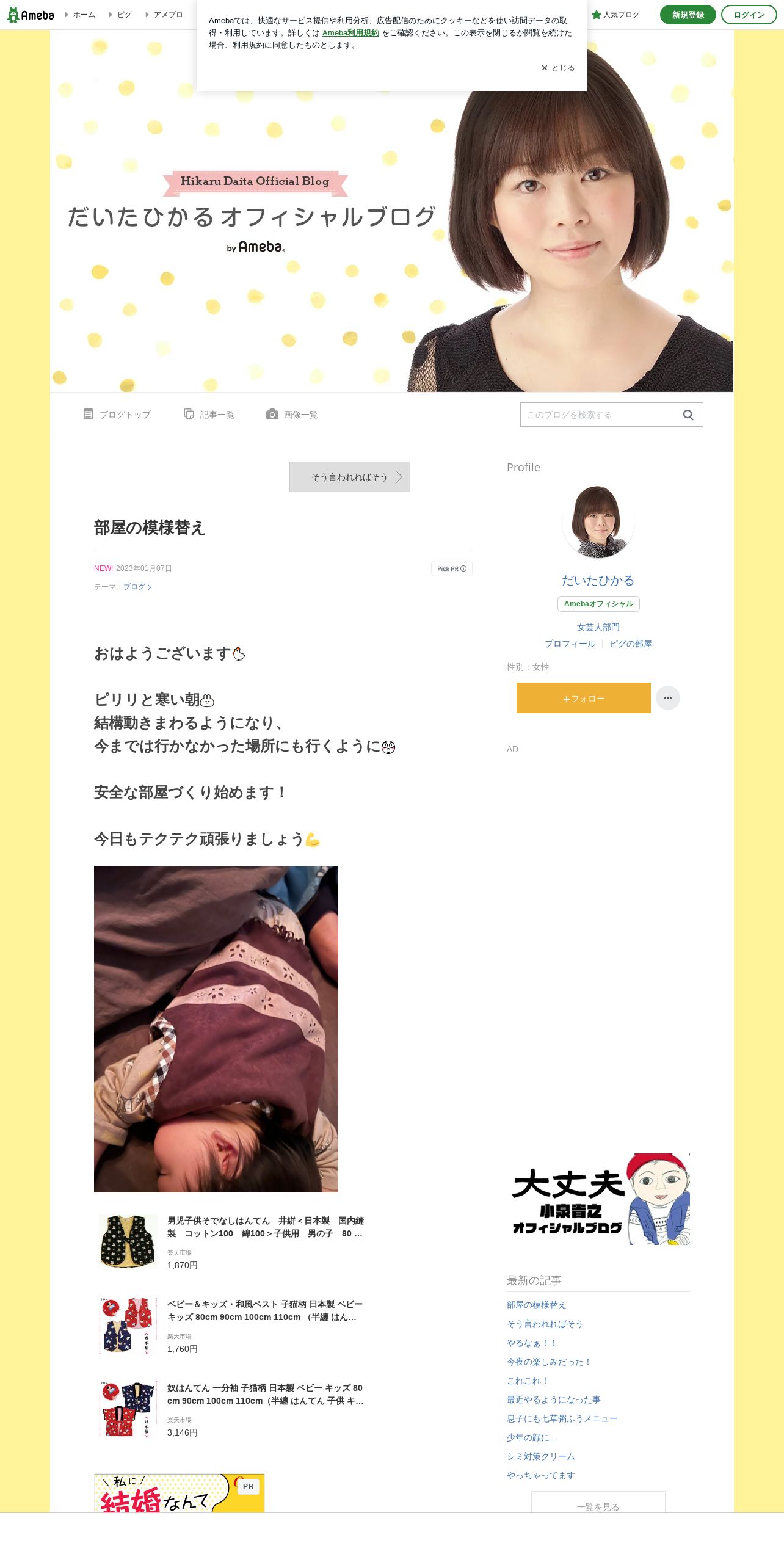The height and width of the screenshot is (1568, 784).
Task: Close the cookie notice with とじる
Action: [x=557, y=68]
